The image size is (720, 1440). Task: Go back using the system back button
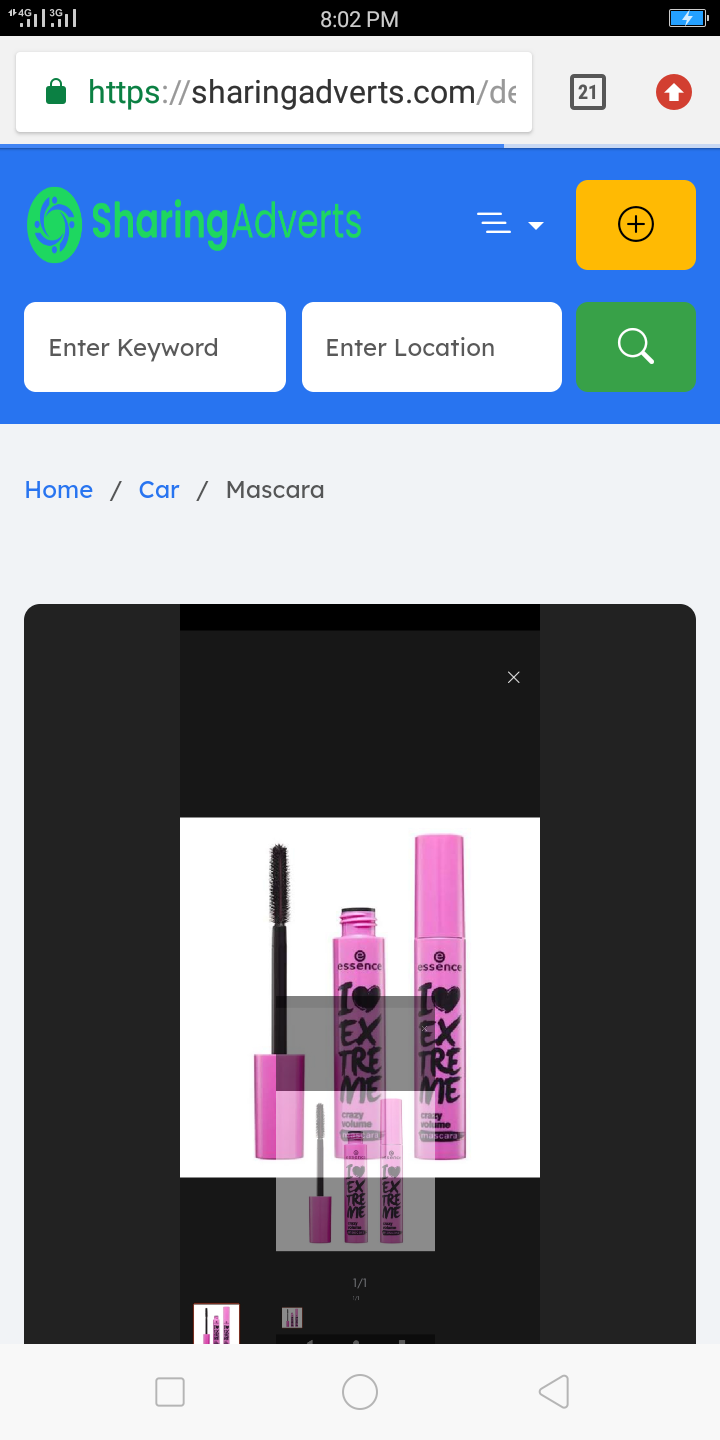(x=554, y=1392)
